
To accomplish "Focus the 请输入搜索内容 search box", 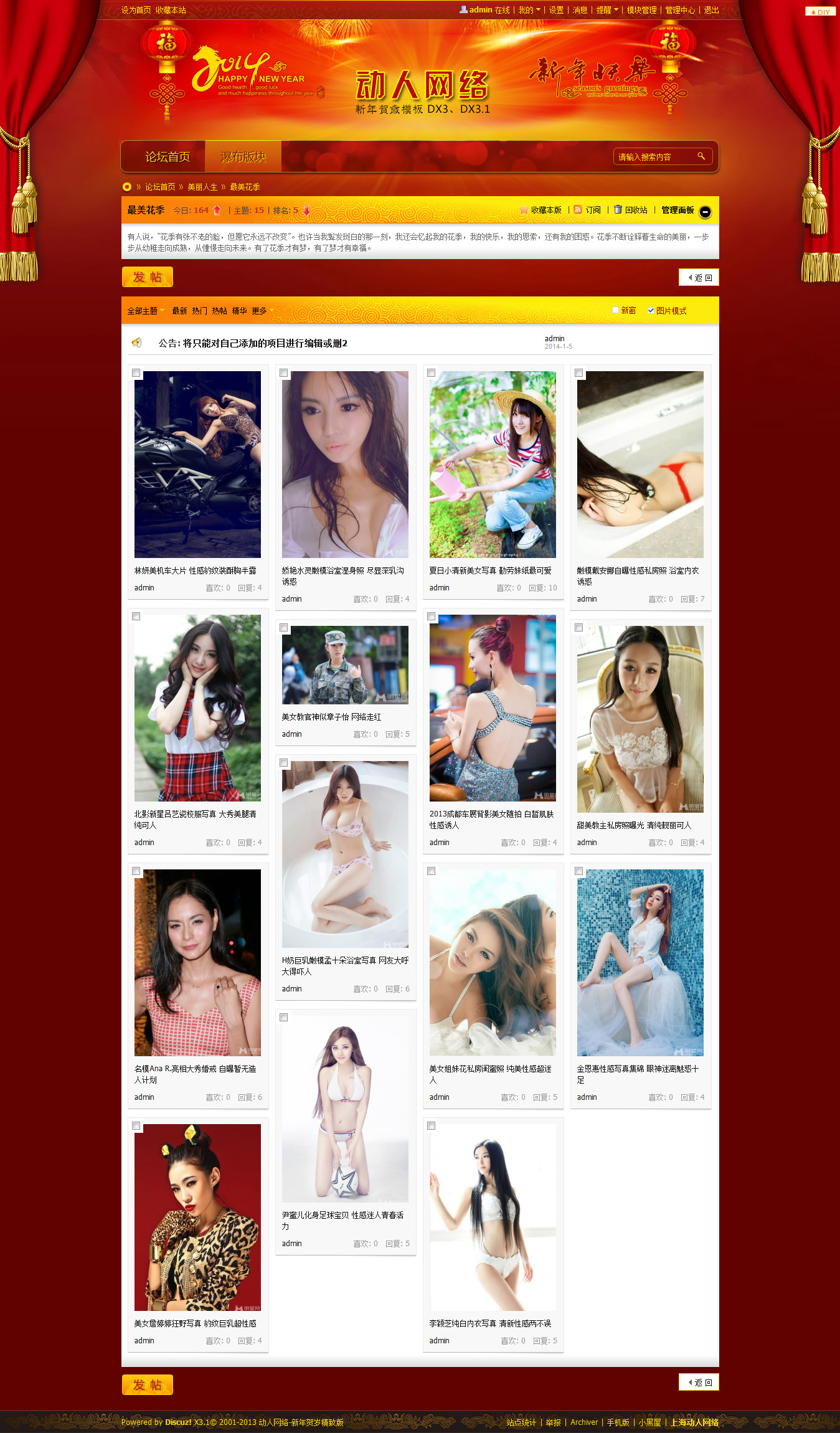I will coord(653,157).
